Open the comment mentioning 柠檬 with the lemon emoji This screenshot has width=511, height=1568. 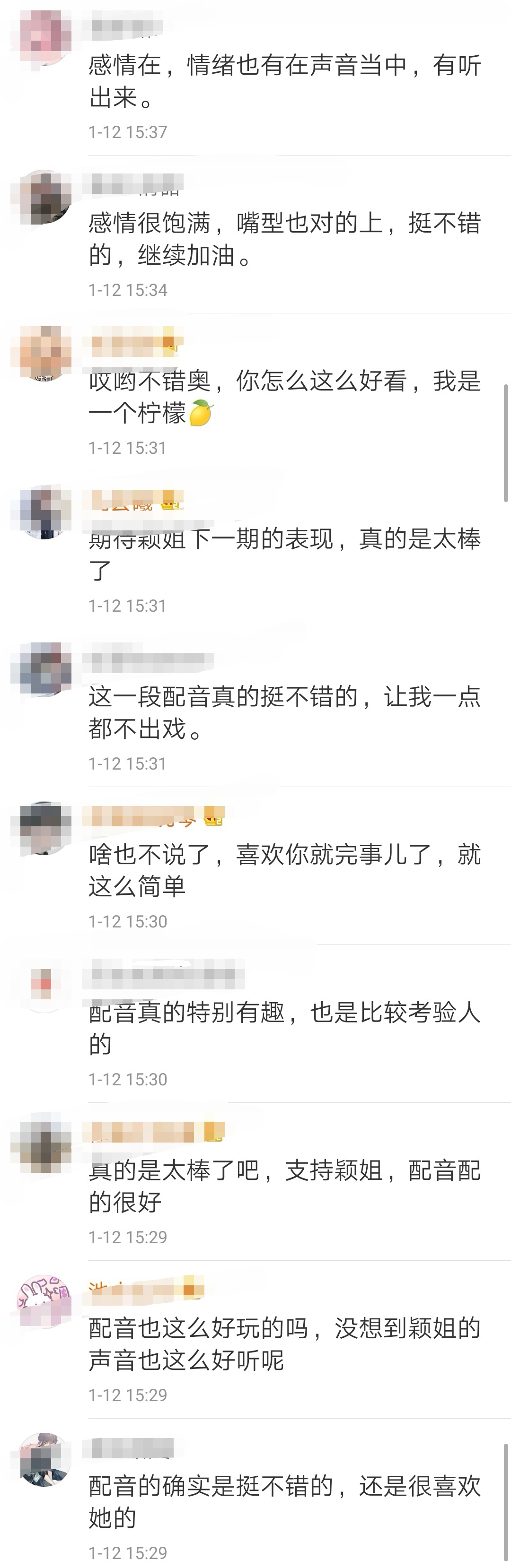284,397
